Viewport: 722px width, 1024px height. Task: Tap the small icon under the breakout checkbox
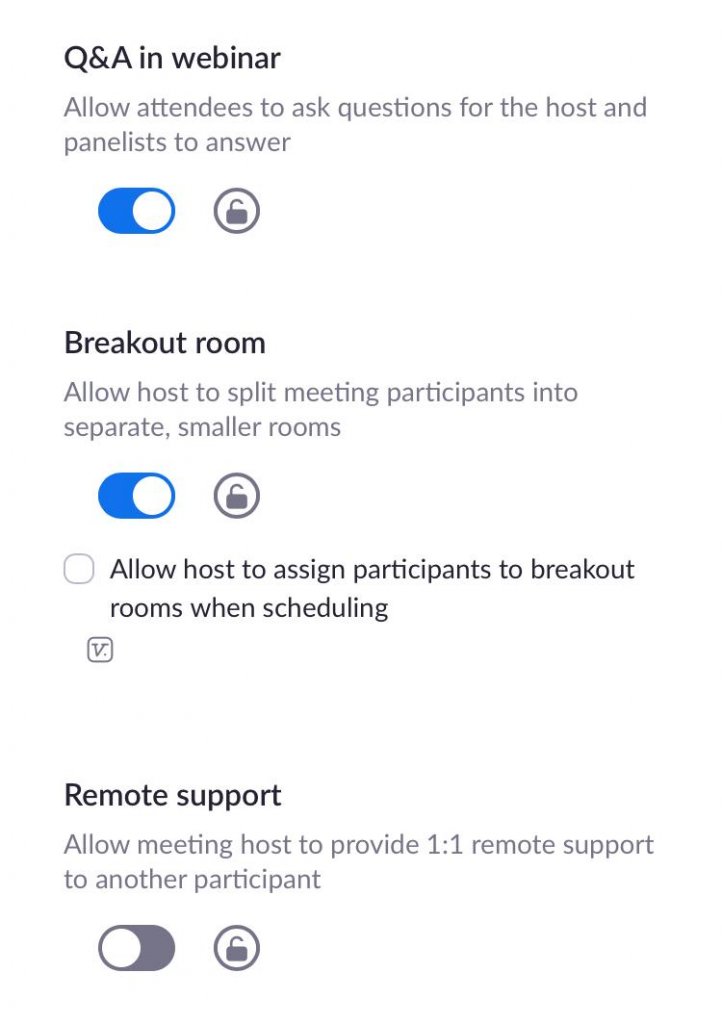pyautogui.click(x=100, y=651)
